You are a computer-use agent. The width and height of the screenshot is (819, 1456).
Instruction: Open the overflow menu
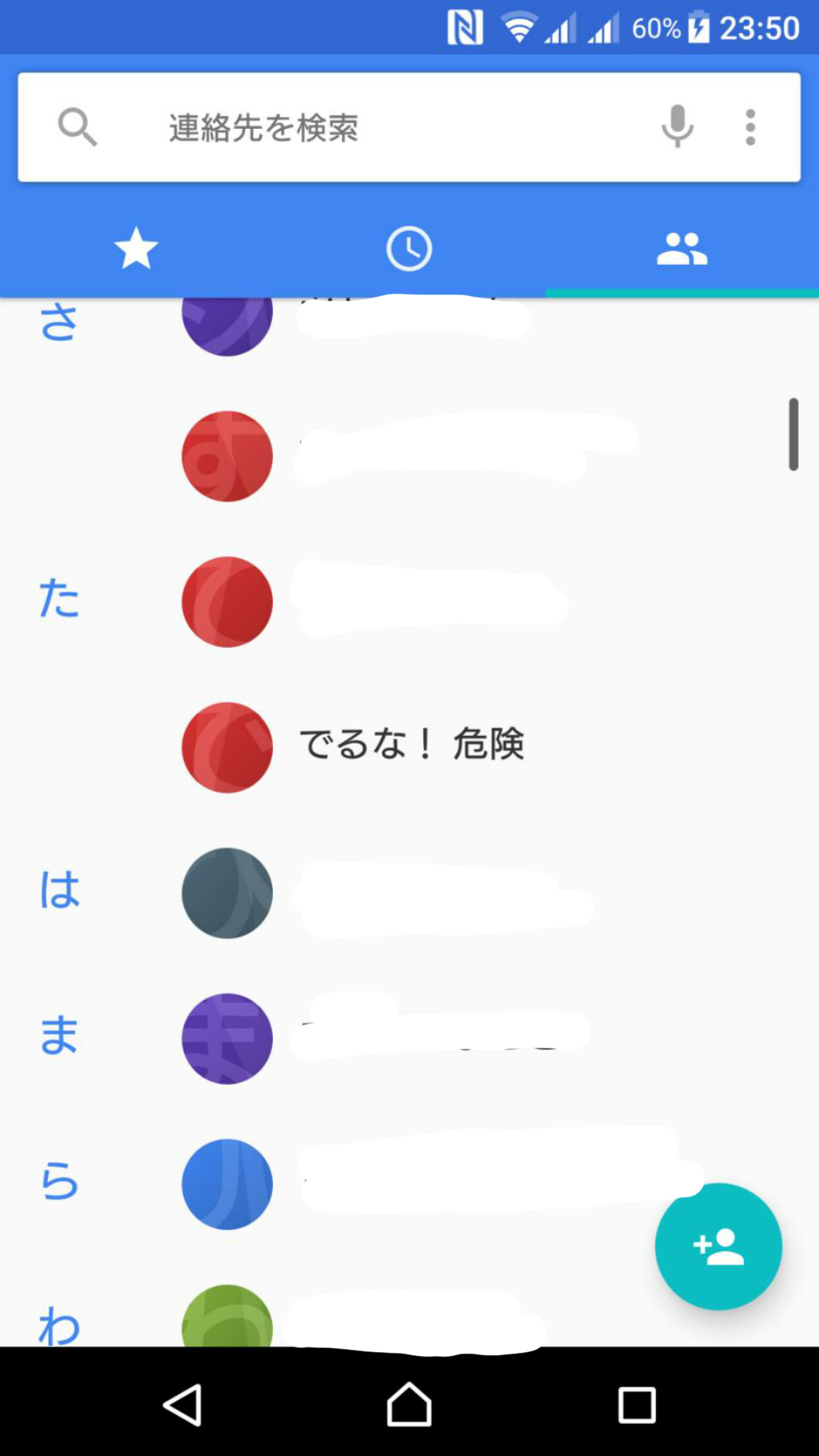coord(750,127)
